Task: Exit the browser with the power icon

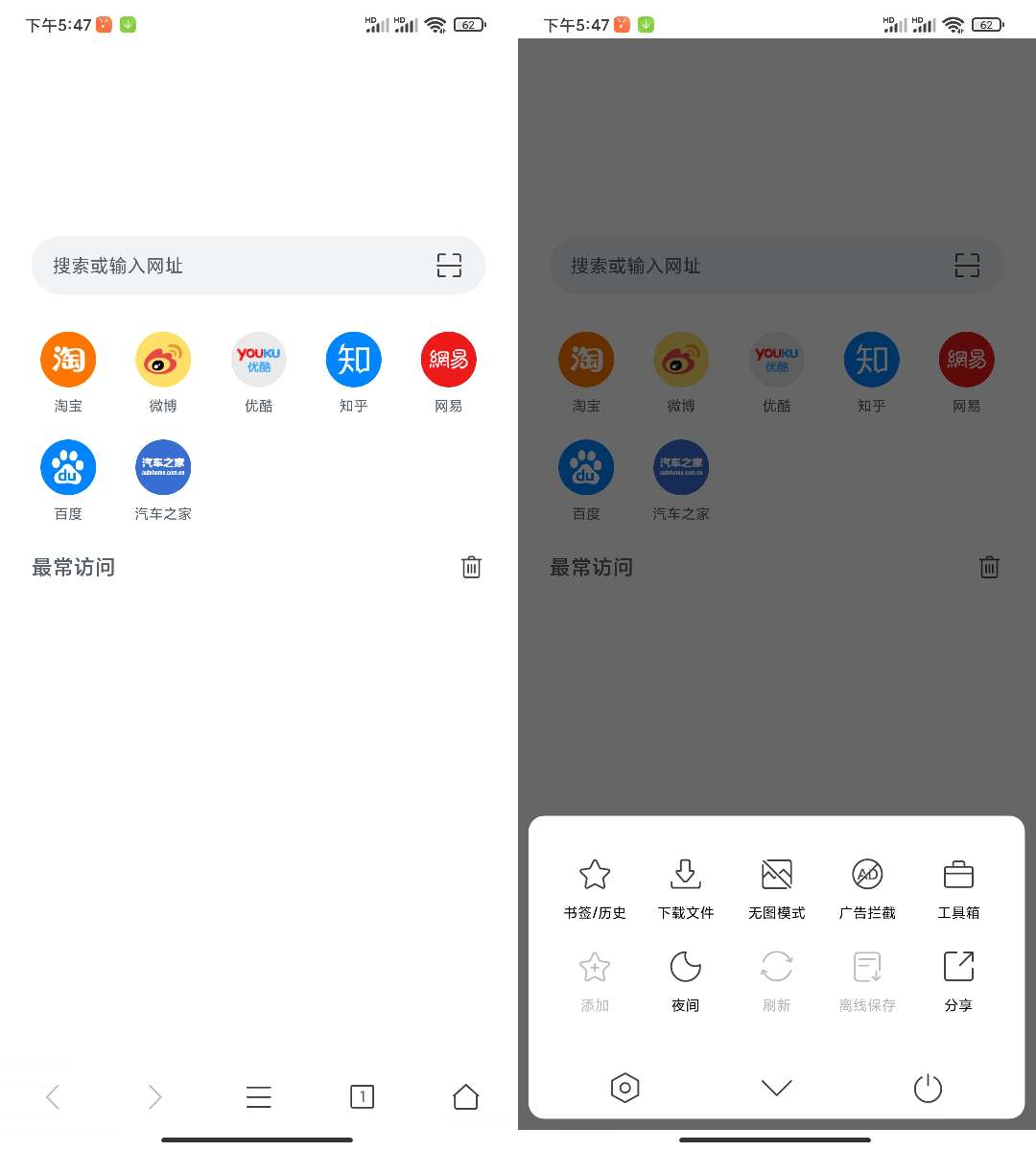Action: click(x=928, y=1088)
